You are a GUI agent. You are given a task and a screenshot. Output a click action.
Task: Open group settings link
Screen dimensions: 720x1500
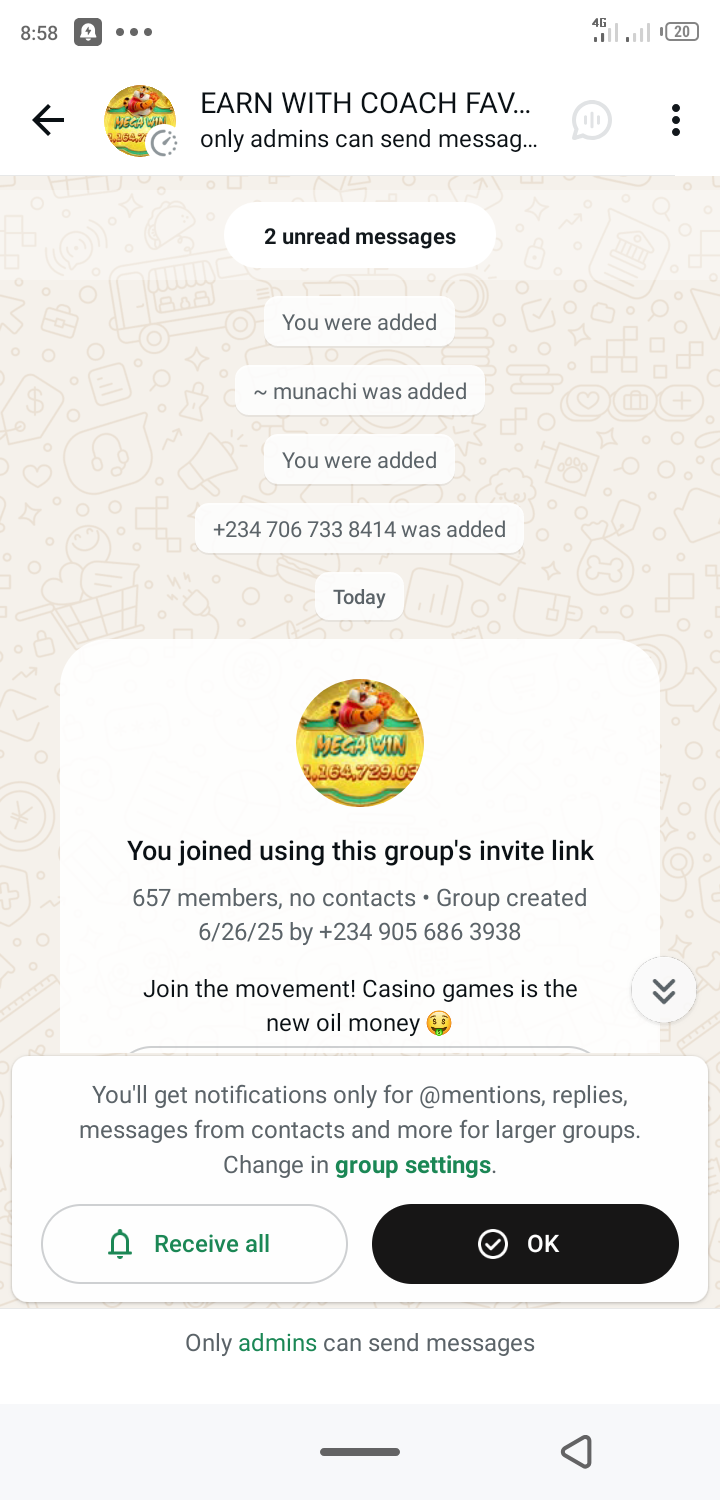click(x=412, y=1165)
